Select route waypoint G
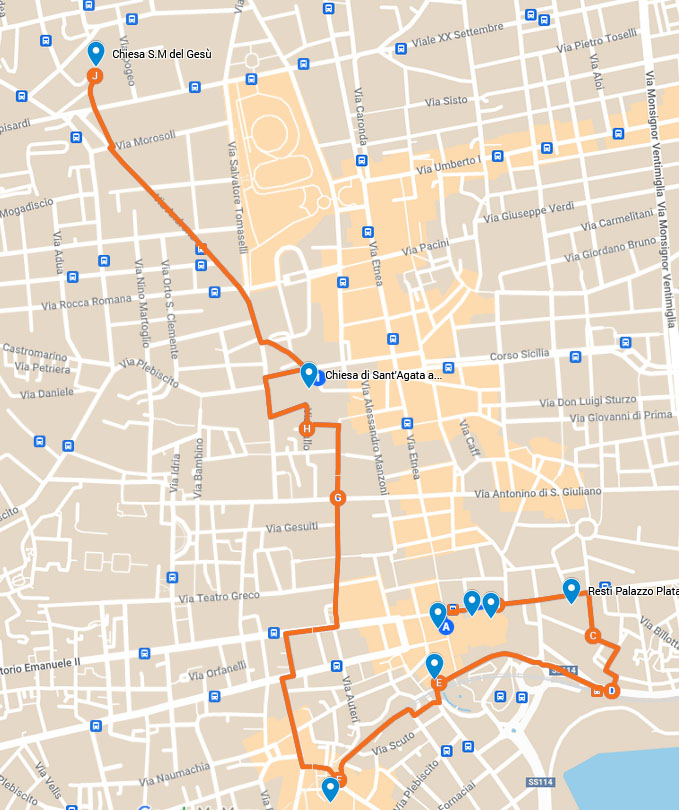Viewport: 679px width, 810px height. (338, 497)
